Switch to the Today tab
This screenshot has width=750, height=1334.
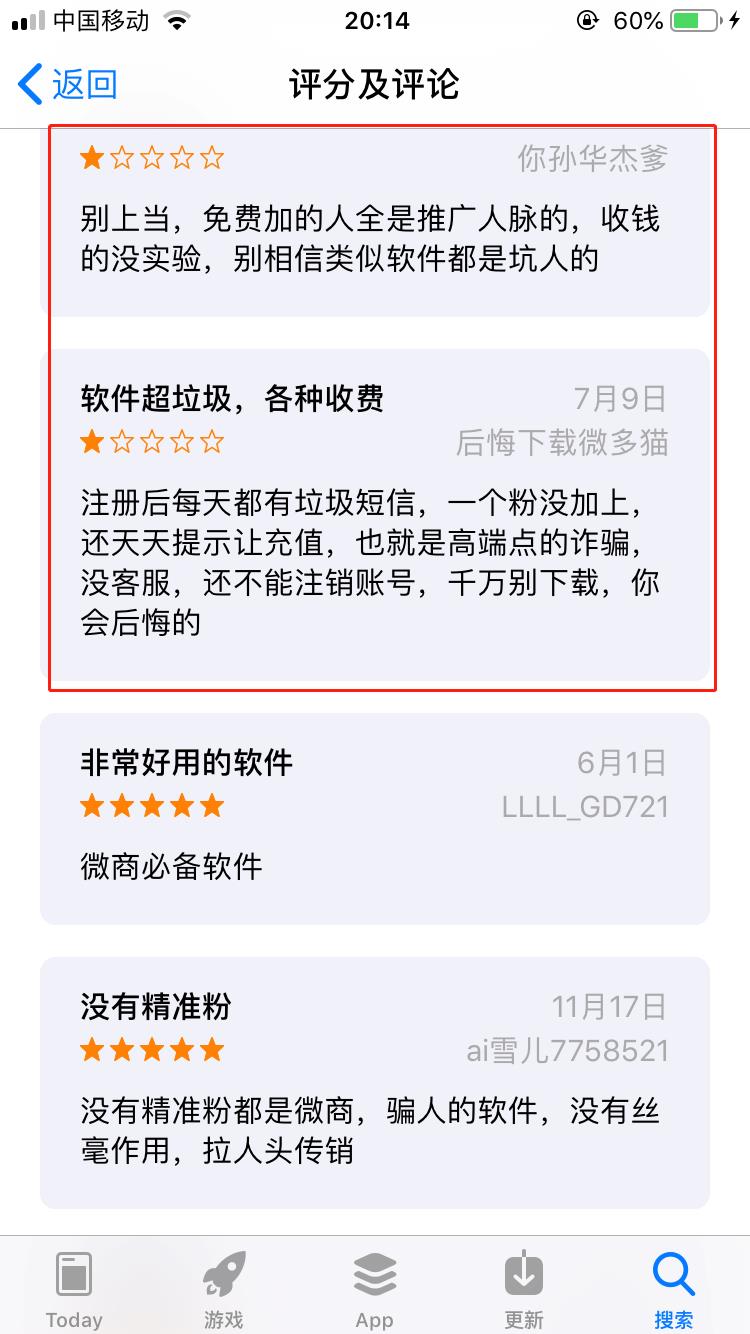point(74,1288)
